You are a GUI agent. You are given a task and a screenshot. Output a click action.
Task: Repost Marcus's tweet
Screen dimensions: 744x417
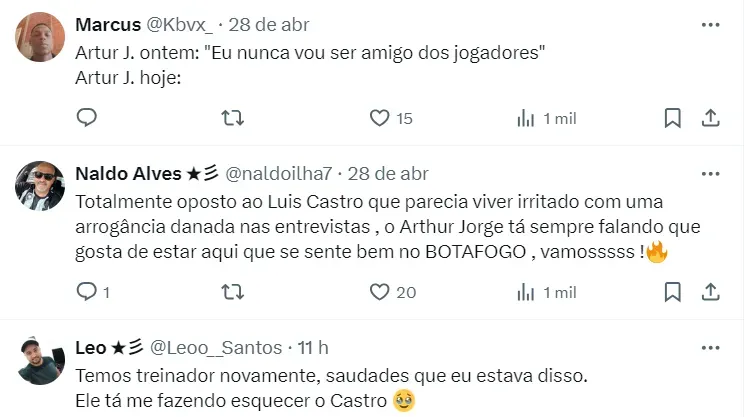coord(232,118)
